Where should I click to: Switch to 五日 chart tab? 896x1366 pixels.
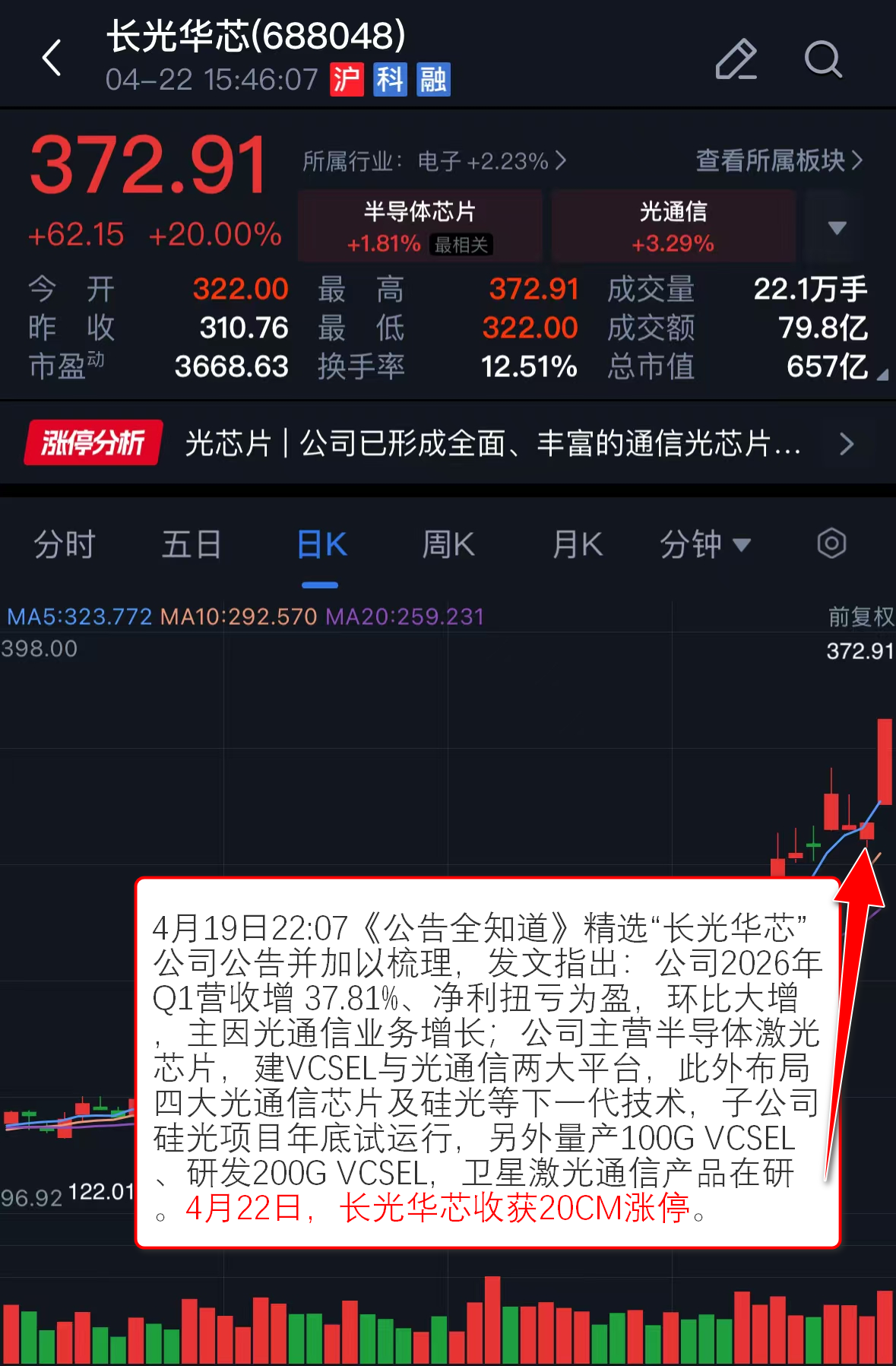[x=192, y=545]
